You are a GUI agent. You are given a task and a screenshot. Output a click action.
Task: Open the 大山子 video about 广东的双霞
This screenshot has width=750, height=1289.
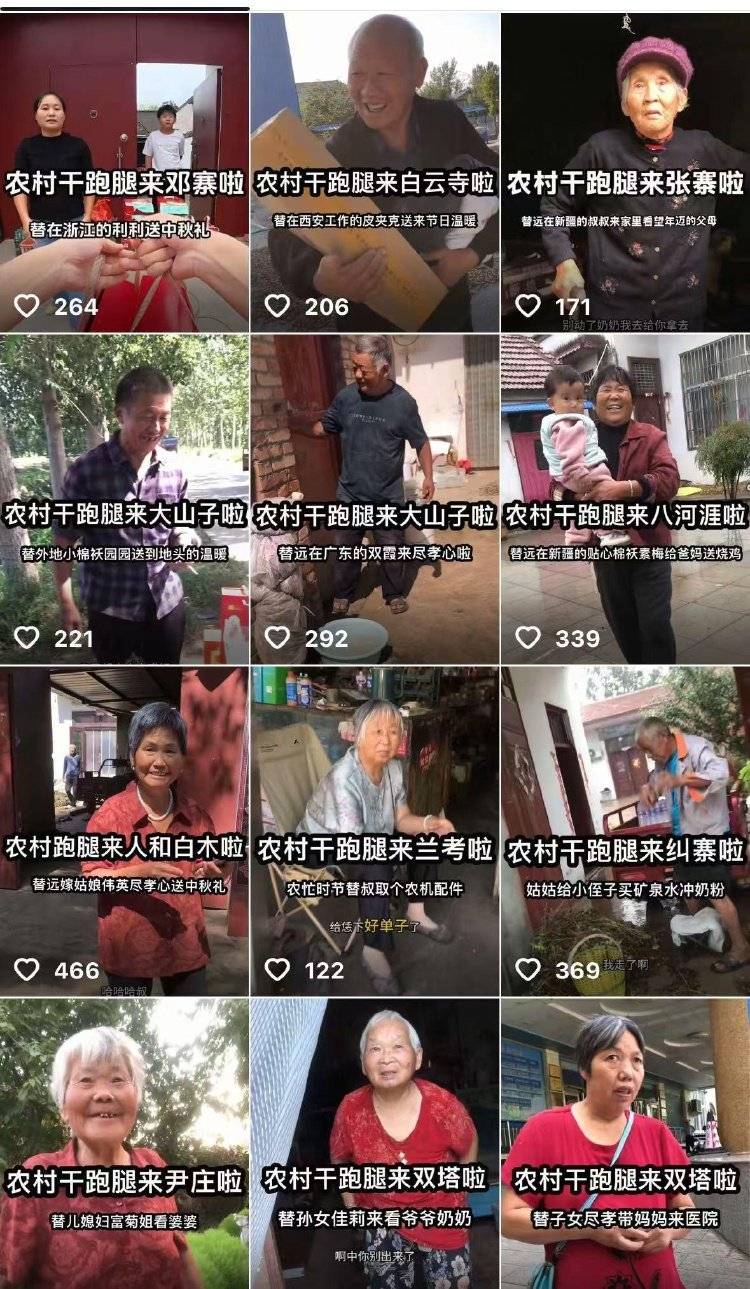pos(374,500)
